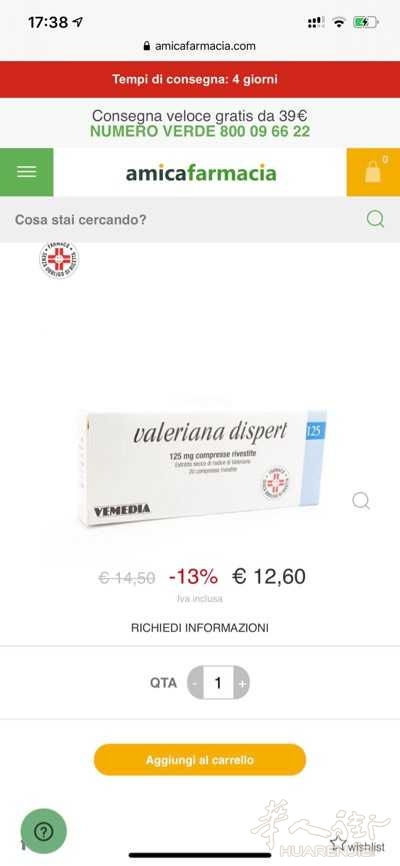Viewport: 400px width, 866px height.
Task: Open the Valeriana Dispert product image
Action: 202,467
